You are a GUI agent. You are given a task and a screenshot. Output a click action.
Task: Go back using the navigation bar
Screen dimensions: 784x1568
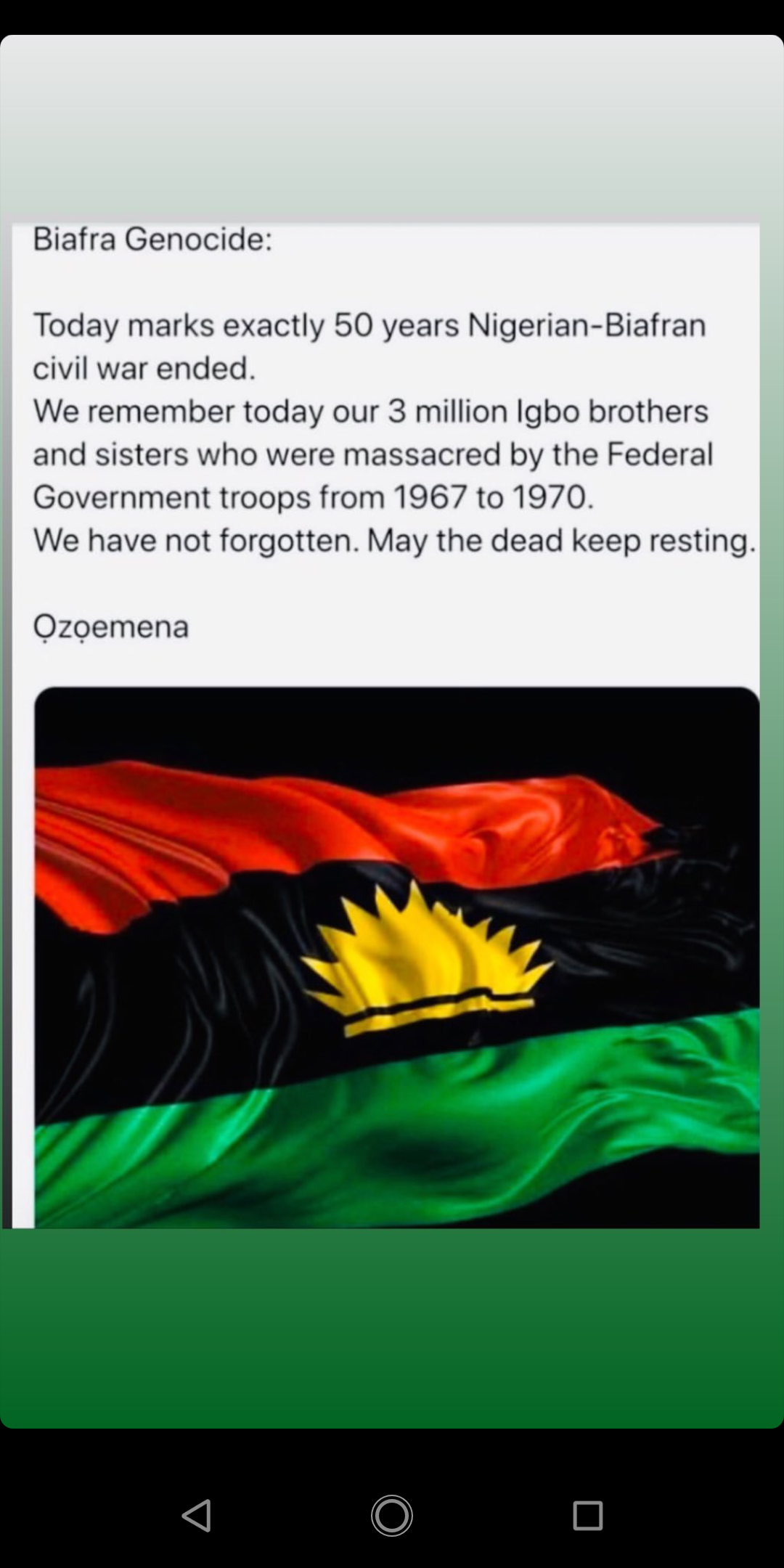(196, 1515)
